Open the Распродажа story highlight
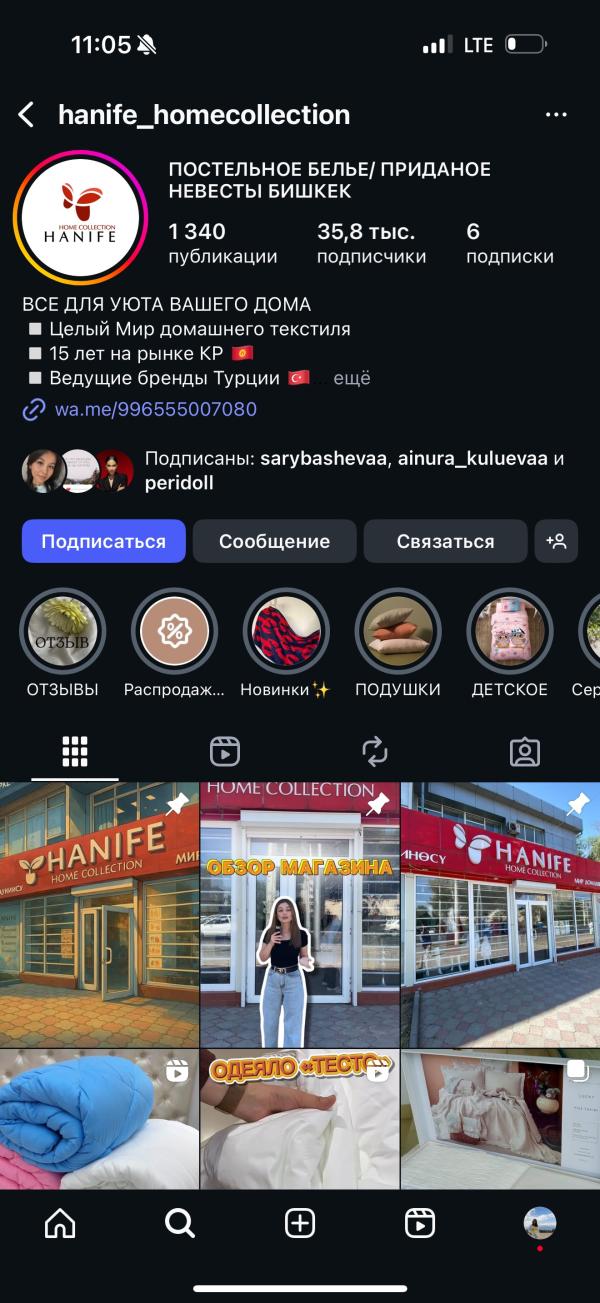The height and width of the screenshot is (1303, 600). (174, 631)
